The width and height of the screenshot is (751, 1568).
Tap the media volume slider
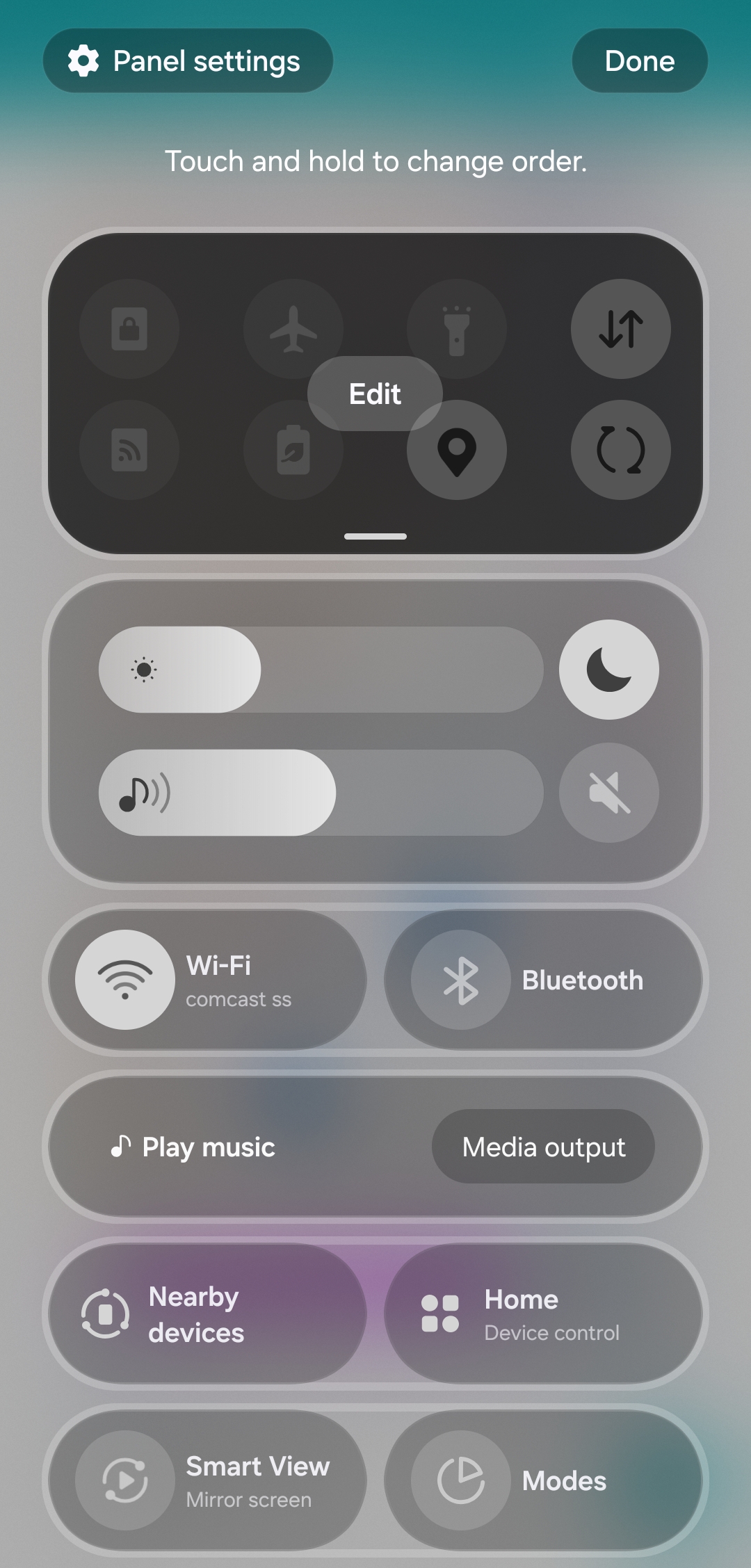click(x=321, y=793)
